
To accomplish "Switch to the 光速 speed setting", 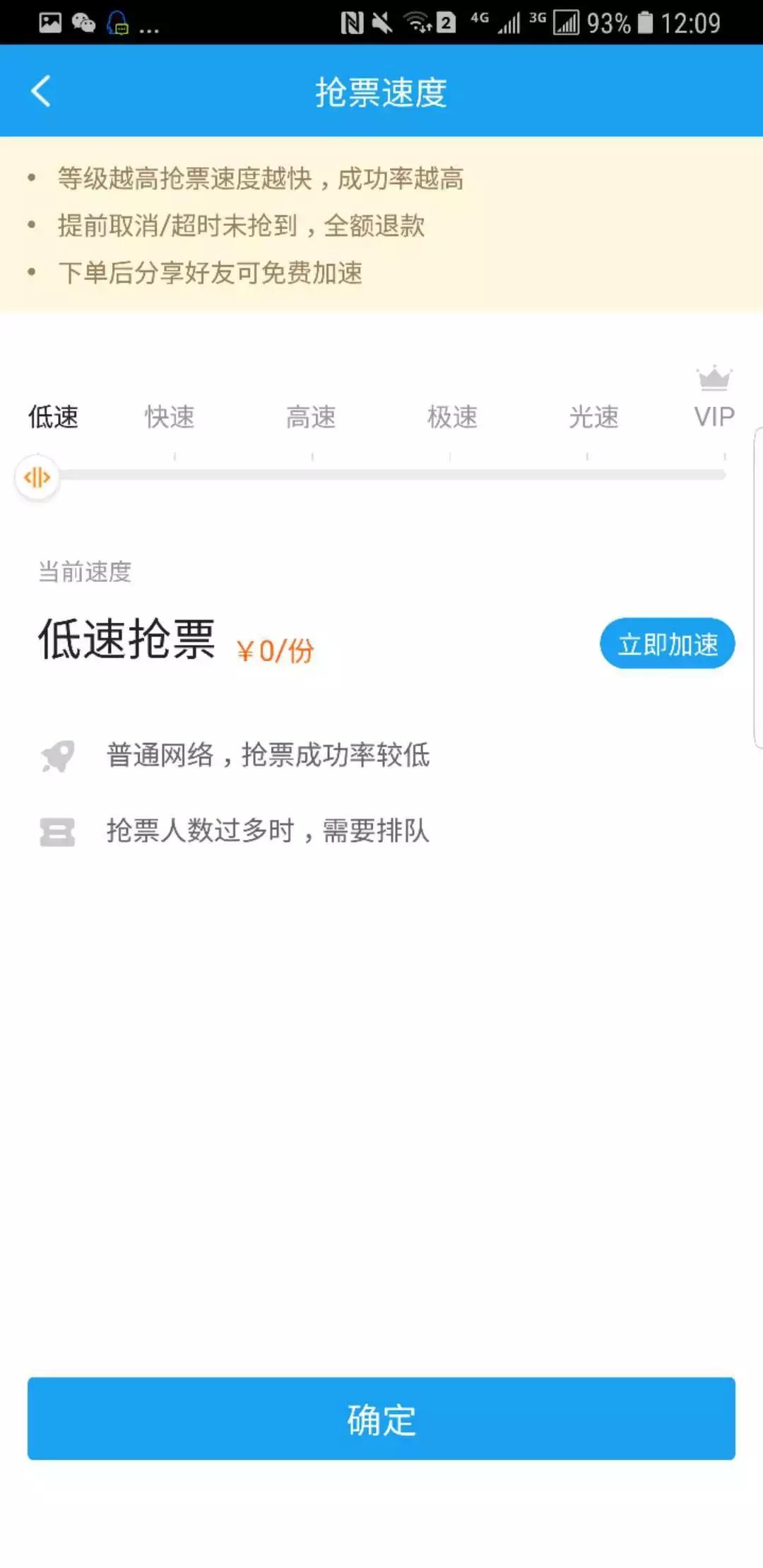I will point(593,417).
